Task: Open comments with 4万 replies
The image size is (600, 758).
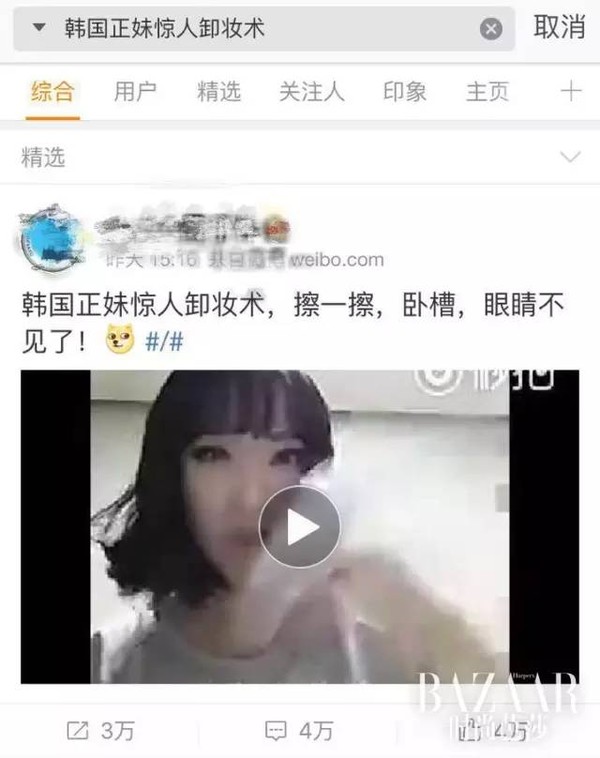Action: point(299,731)
